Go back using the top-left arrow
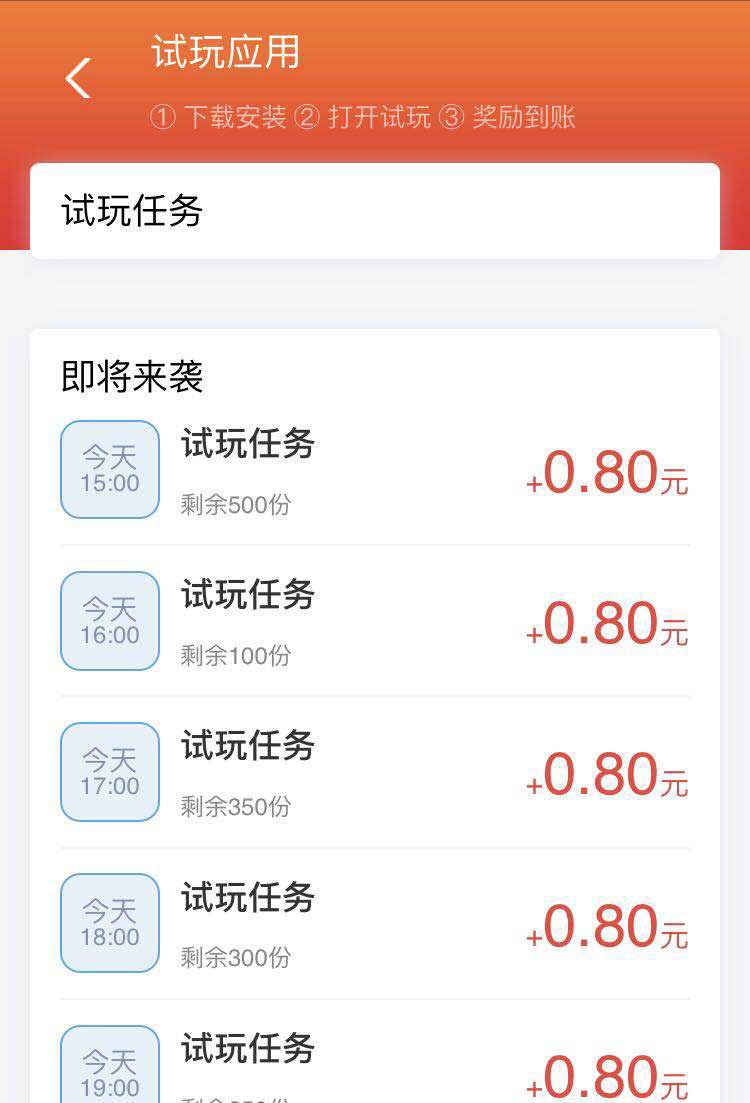The width and height of the screenshot is (750, 1103). pyautogui.click(x=78, y=78)
